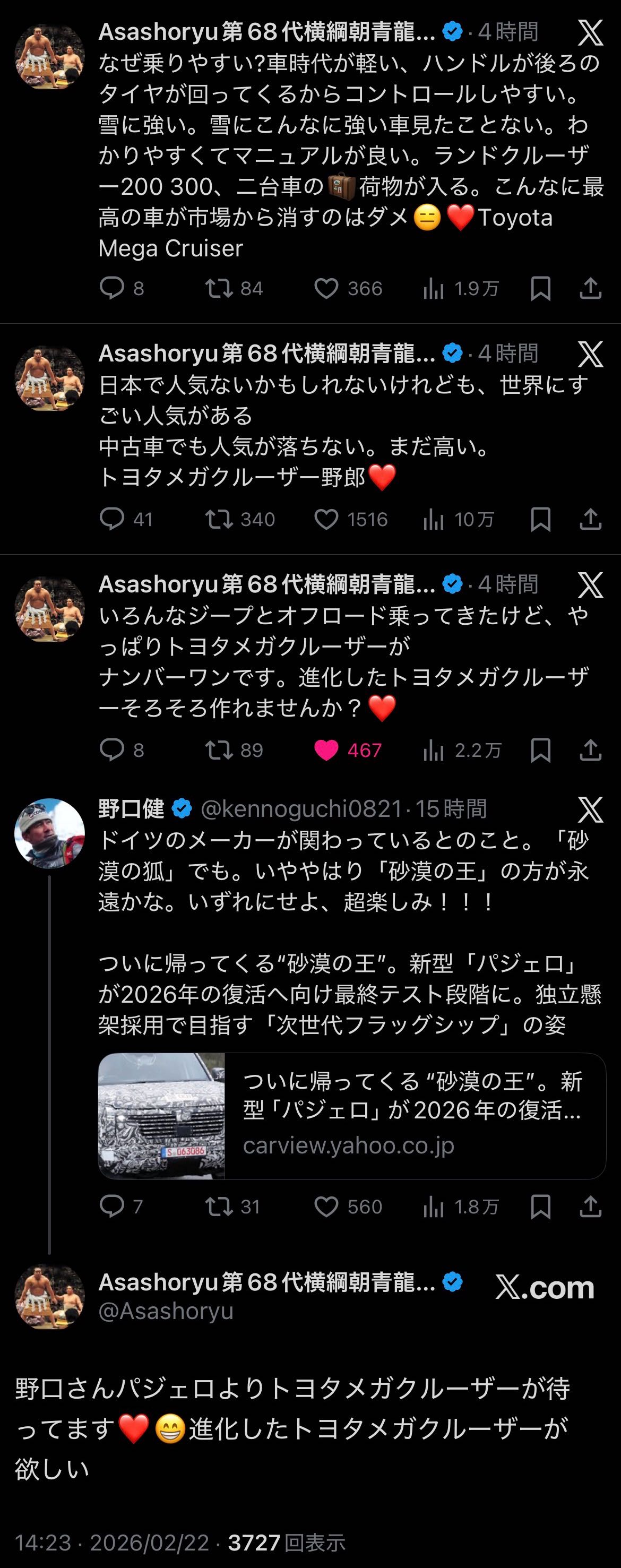Image resolution: width=621 pixels, height=1568 pixels.
Task: Reply to the トヨタメガクルーザー野郎 post
Action: tap(112, 519)
